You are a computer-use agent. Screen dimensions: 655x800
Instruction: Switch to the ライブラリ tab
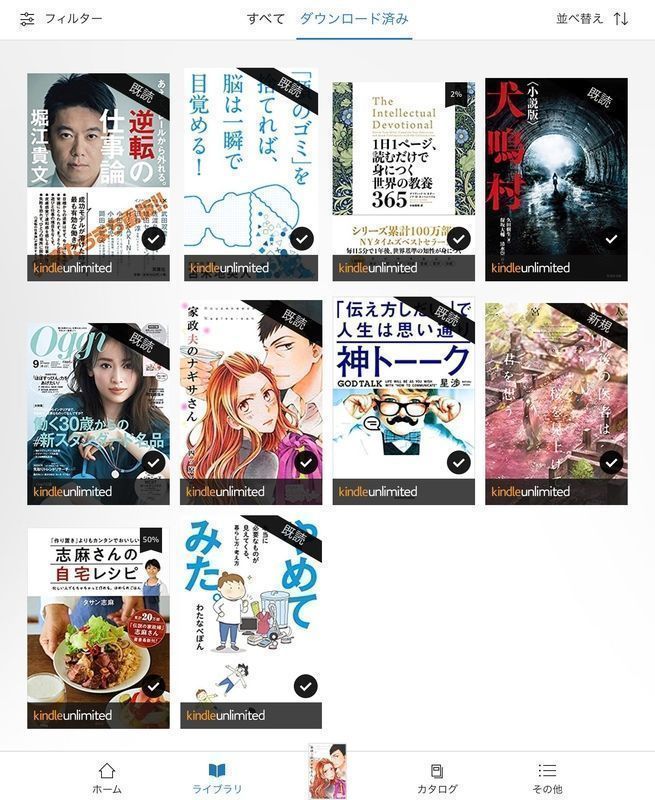[x=217, y=777]
